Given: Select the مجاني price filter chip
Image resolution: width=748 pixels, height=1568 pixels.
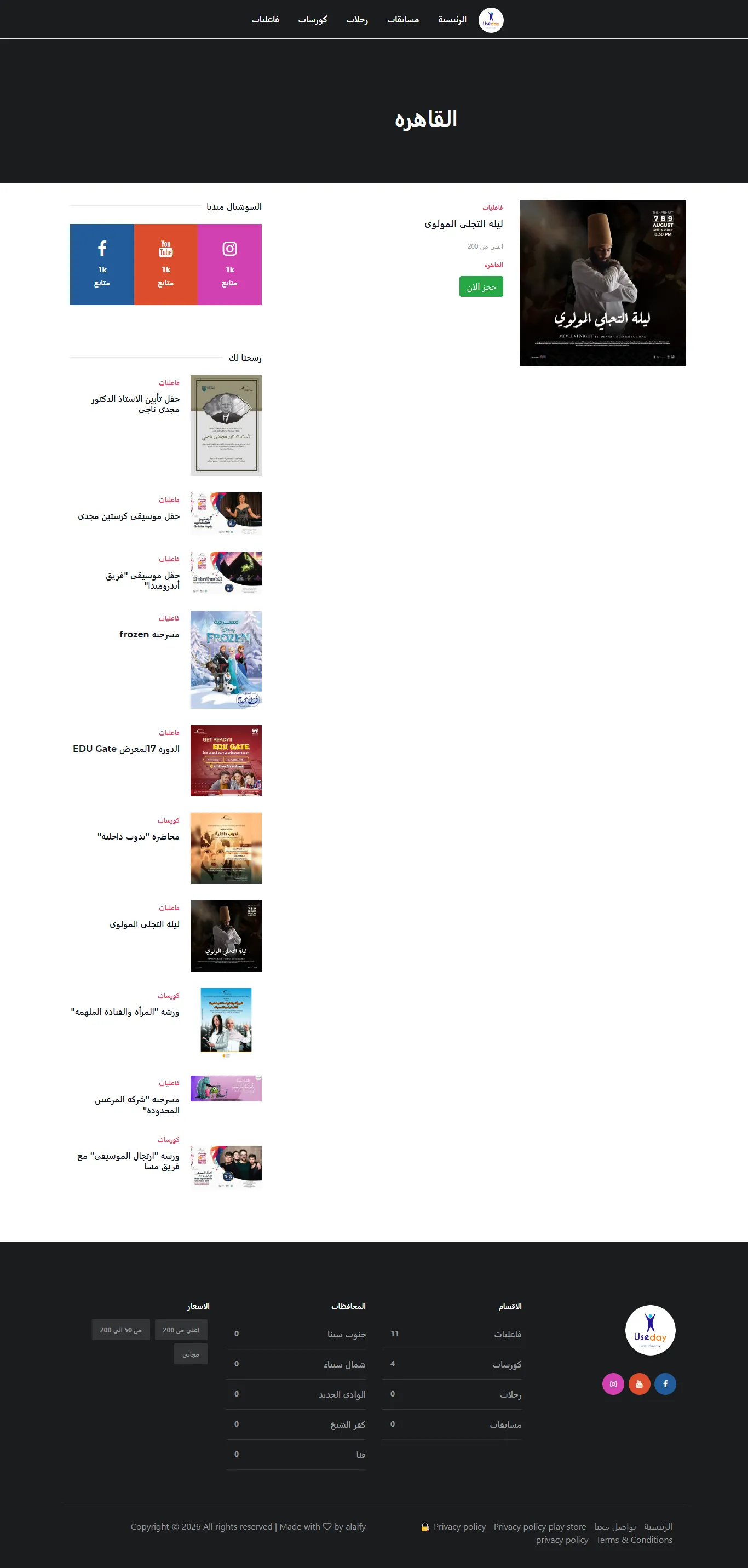Looking at the screenshot, I should pyautogui.click(x=191, y=1354).
